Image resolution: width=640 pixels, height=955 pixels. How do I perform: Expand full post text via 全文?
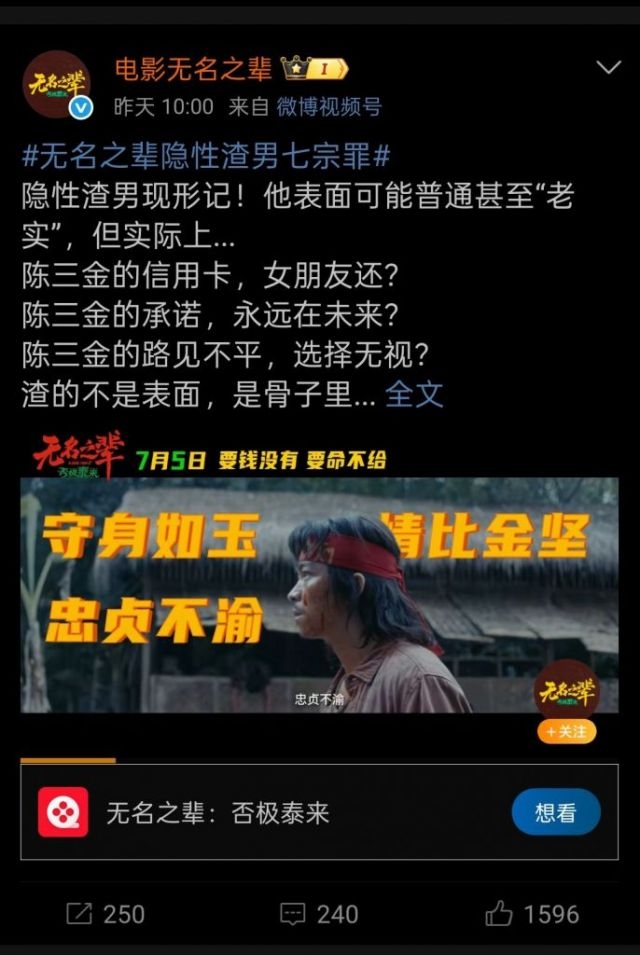point(414,393)
